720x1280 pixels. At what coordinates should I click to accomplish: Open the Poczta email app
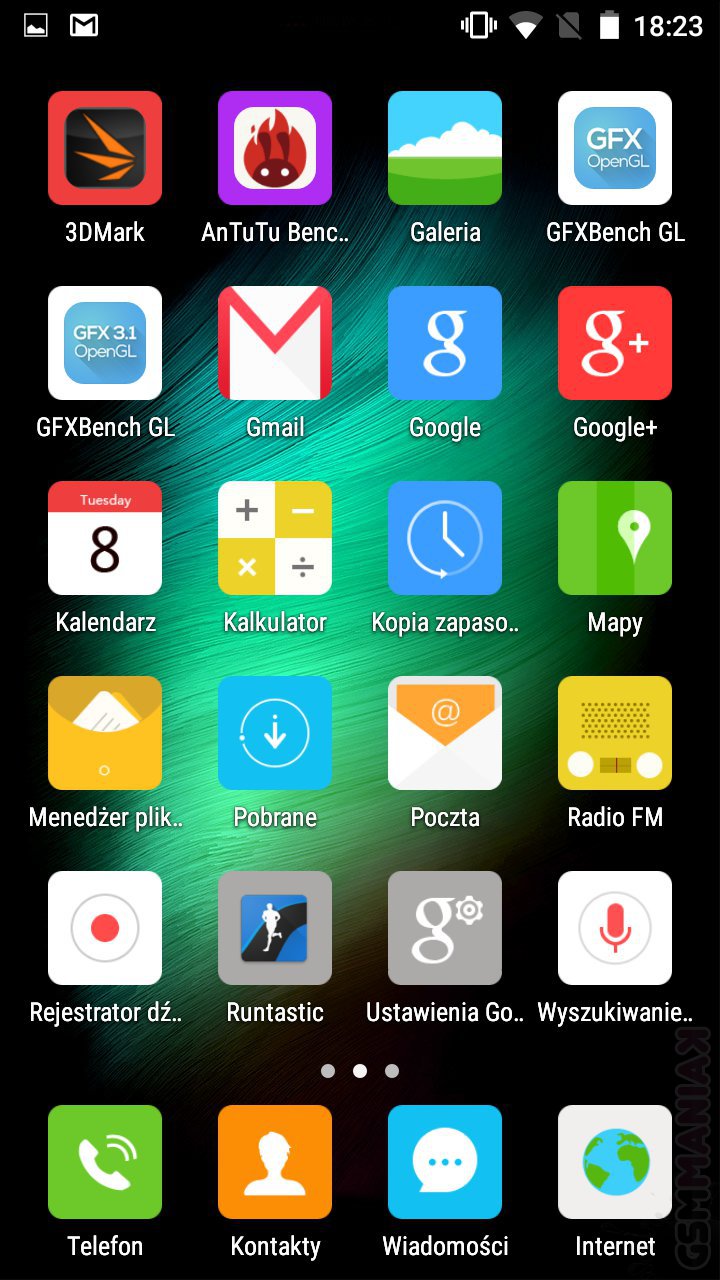coord(445,733)
